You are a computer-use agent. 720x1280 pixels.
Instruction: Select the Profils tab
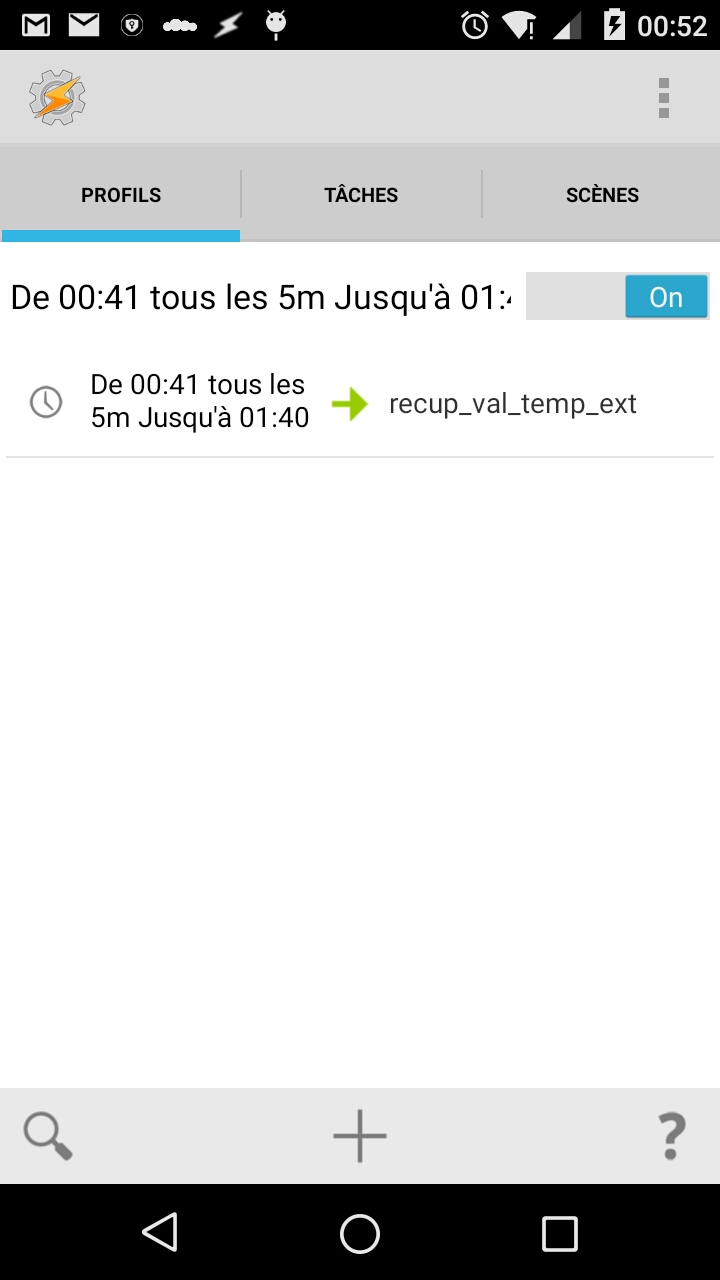tap(121, 195)
